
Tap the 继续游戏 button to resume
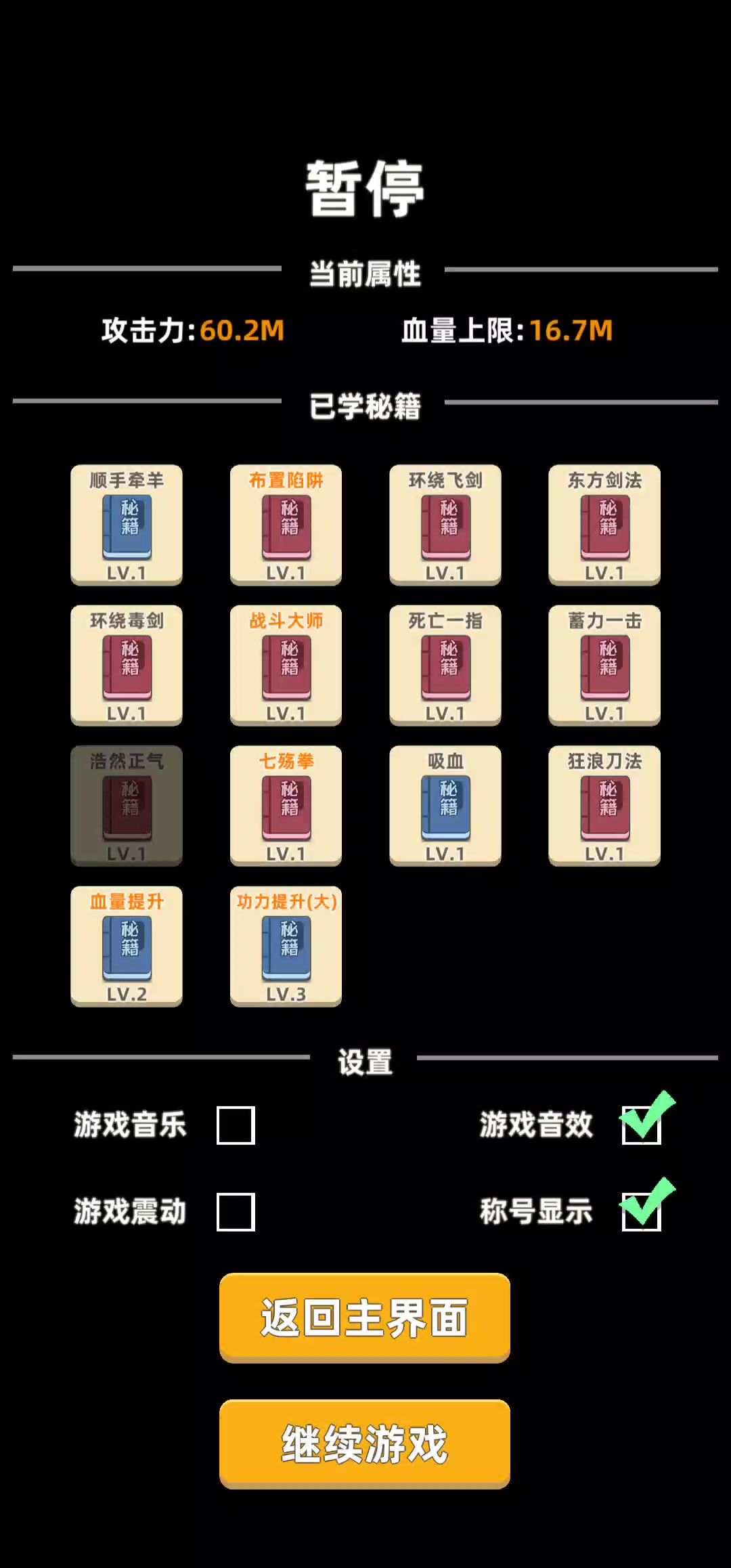coord(364,1443)
